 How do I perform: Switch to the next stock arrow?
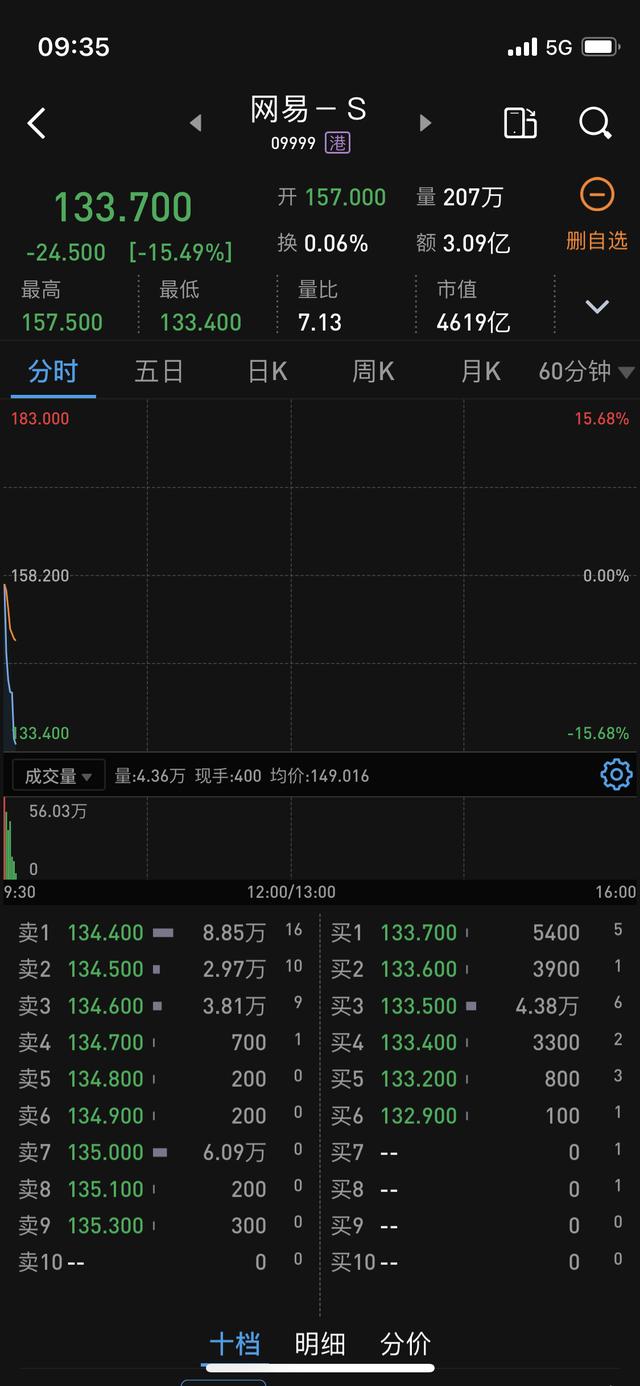(x=425, y=123)
